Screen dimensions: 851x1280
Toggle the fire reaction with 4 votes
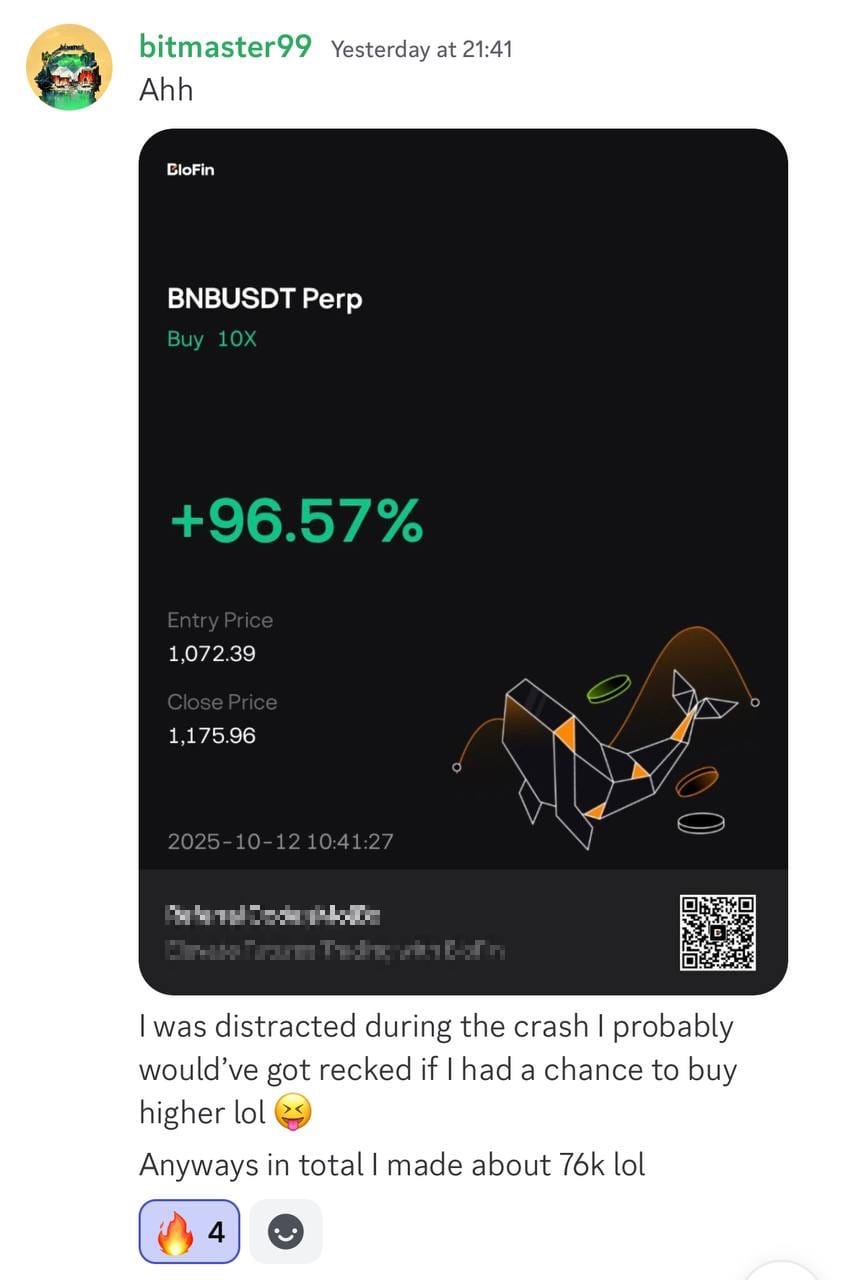[190, 1233]
